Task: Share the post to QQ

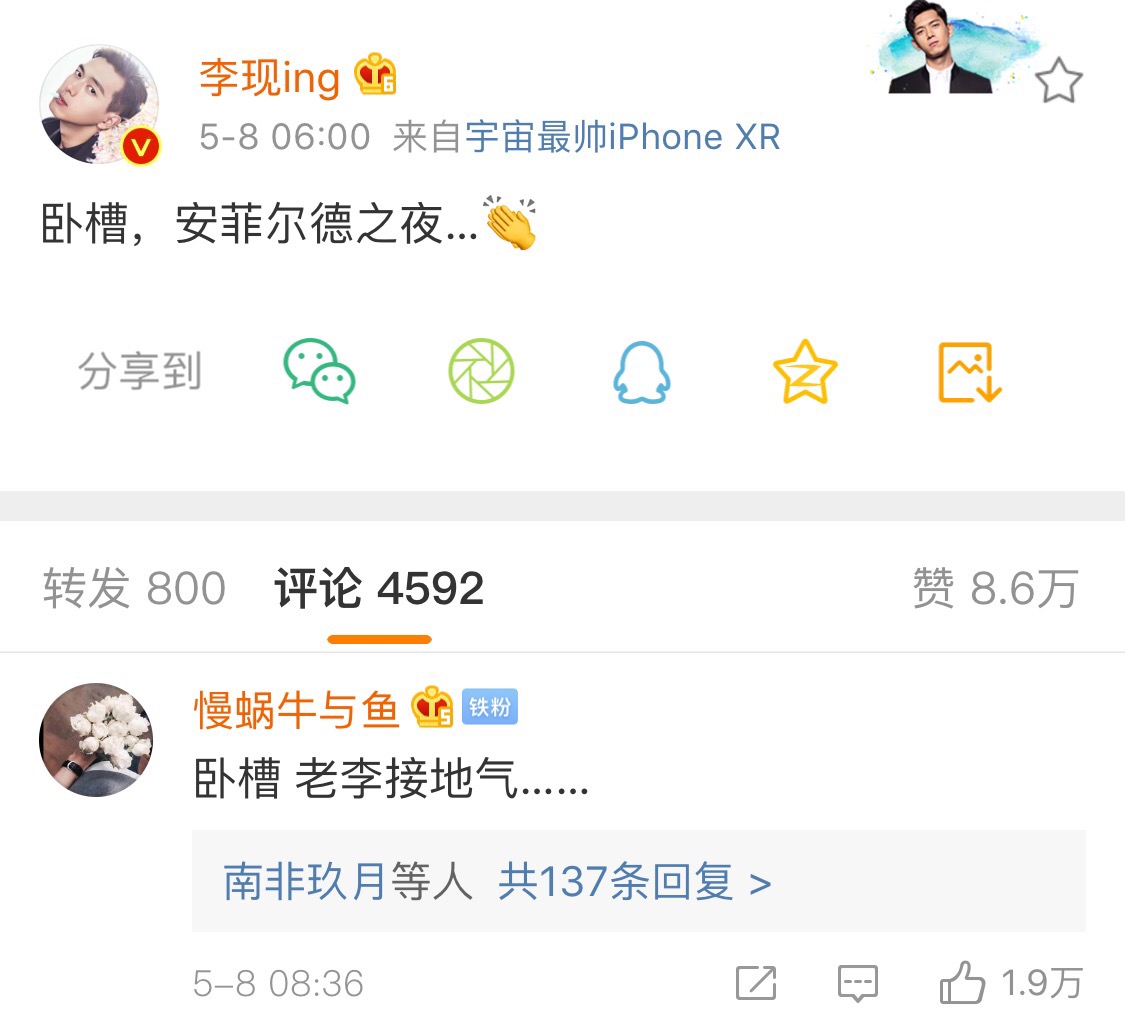Action: click(x=641, y=372)
